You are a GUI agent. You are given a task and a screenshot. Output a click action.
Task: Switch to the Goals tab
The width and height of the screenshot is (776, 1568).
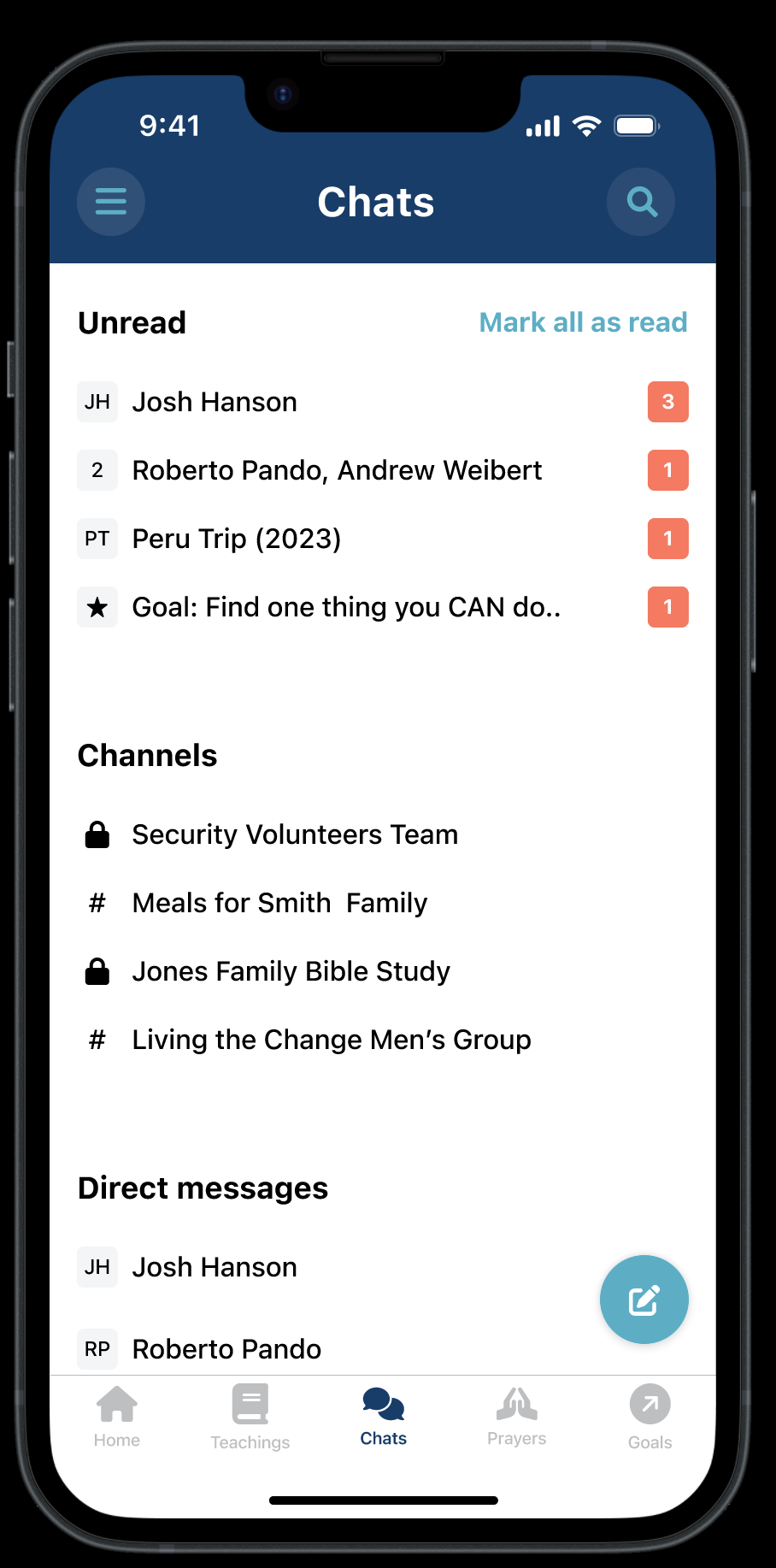coord(650,1417)
